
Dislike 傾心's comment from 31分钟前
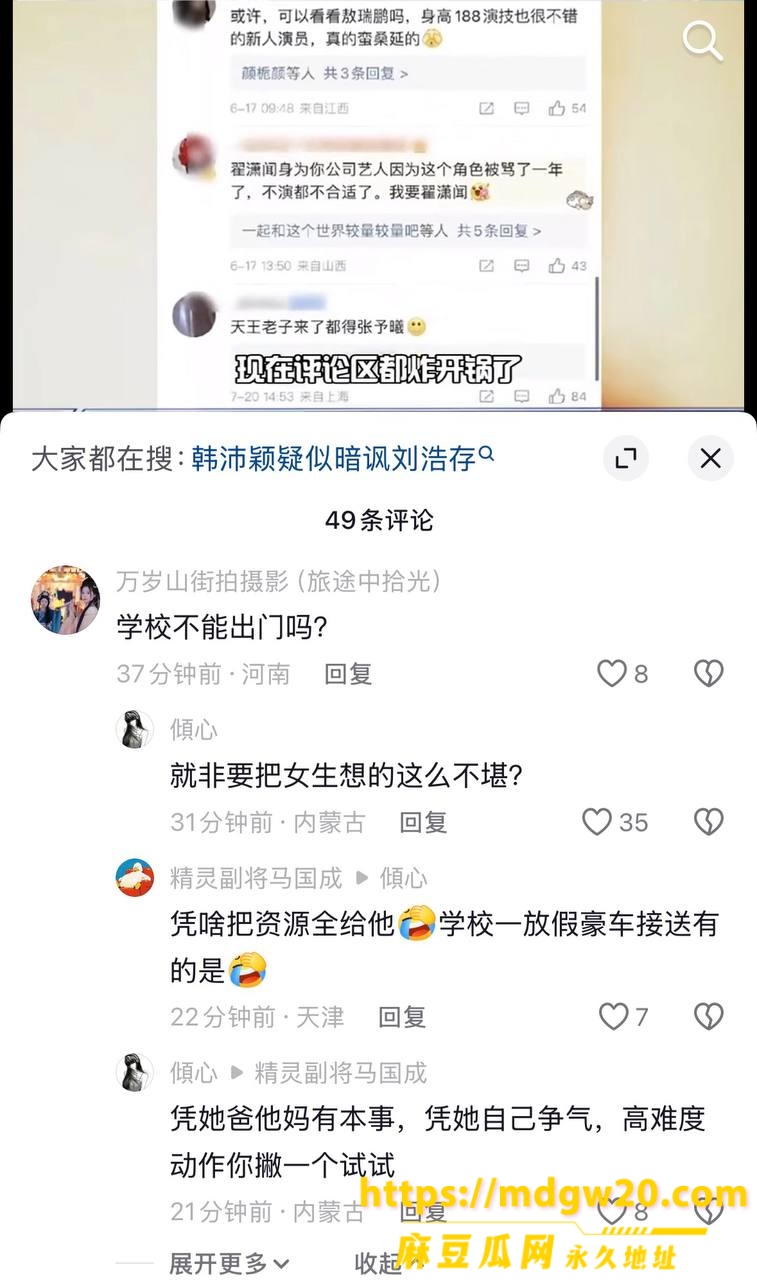point(709,822)
